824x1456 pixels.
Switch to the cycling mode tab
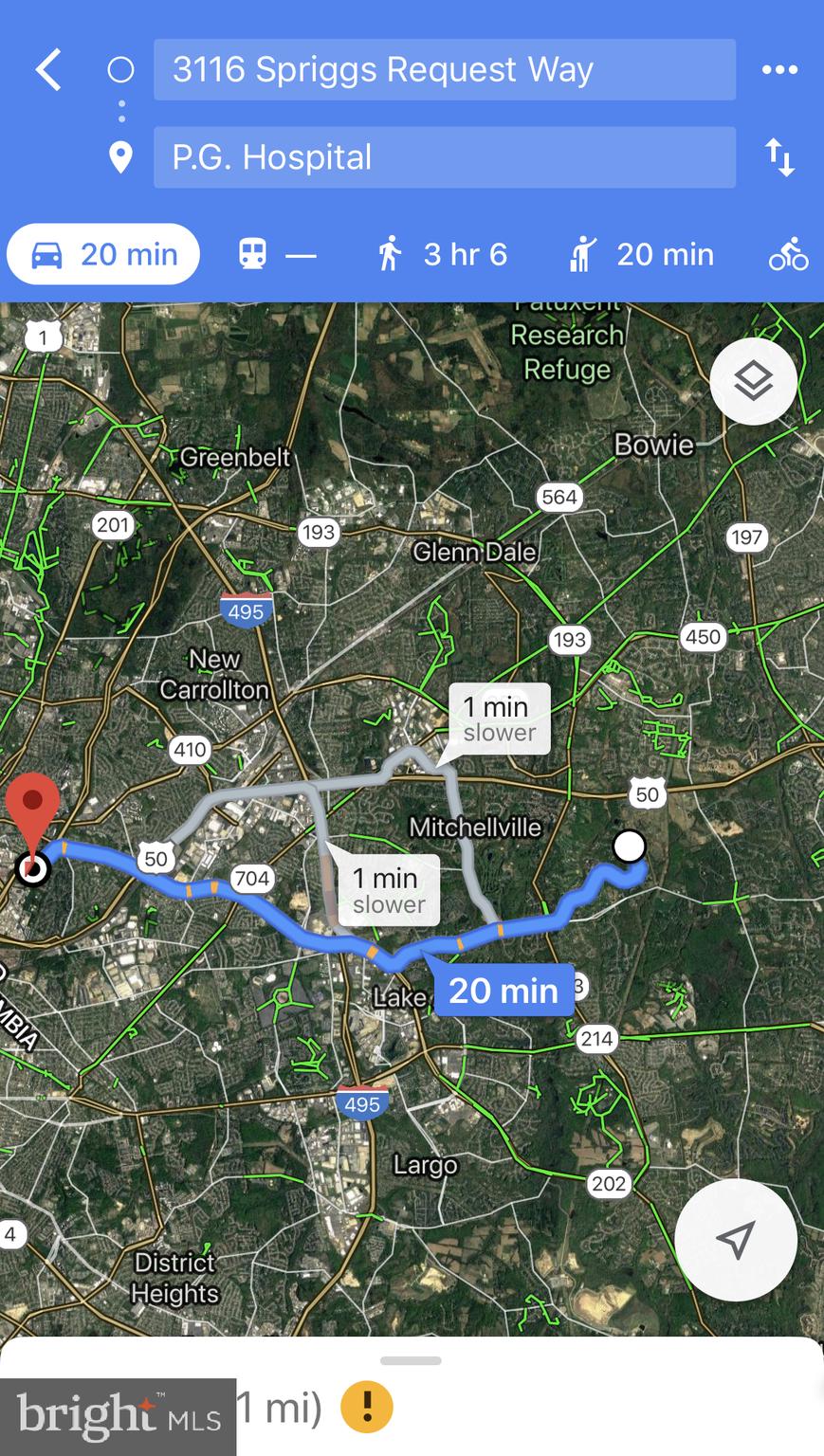click(788, 255)
